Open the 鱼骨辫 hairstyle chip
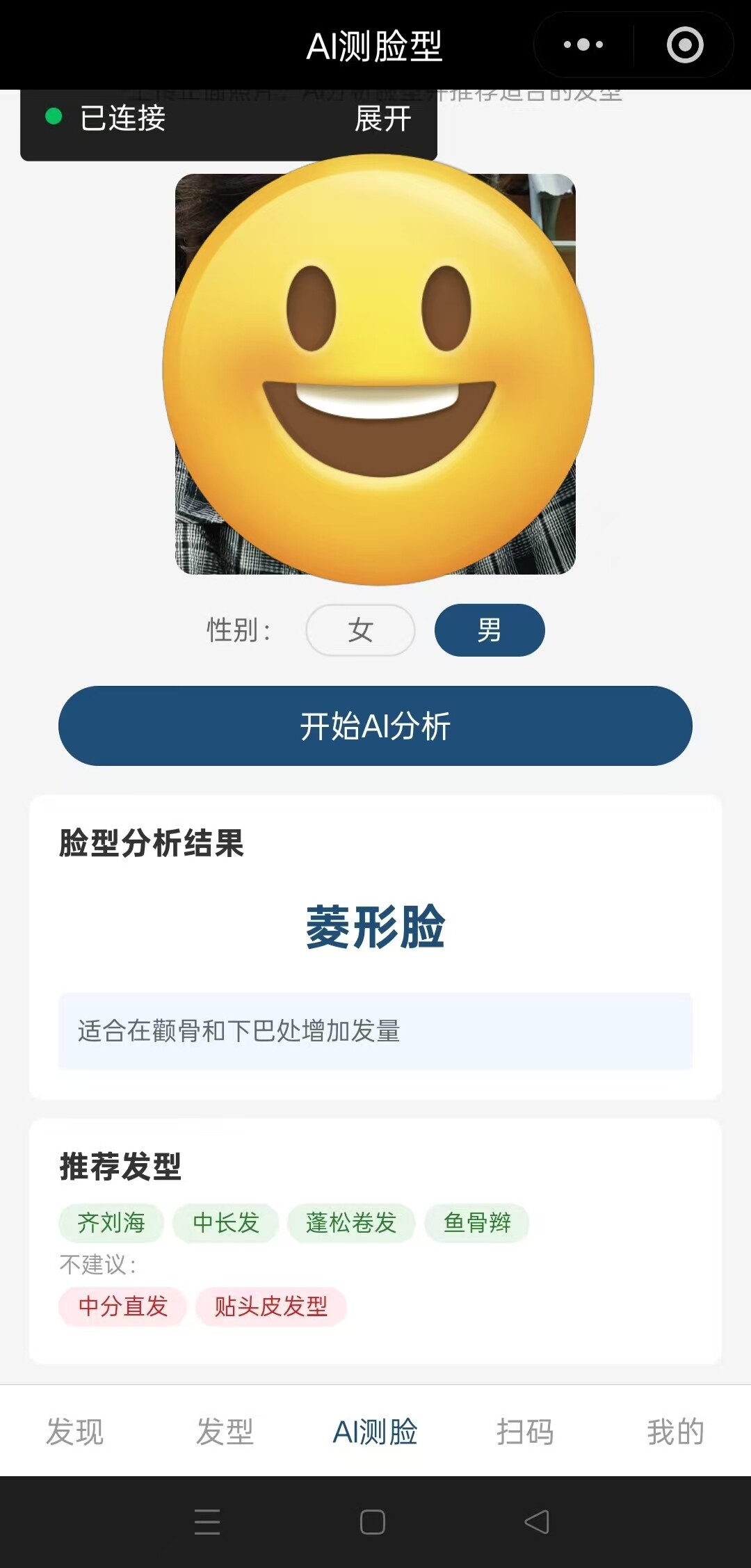 (x=477, y=1222)
